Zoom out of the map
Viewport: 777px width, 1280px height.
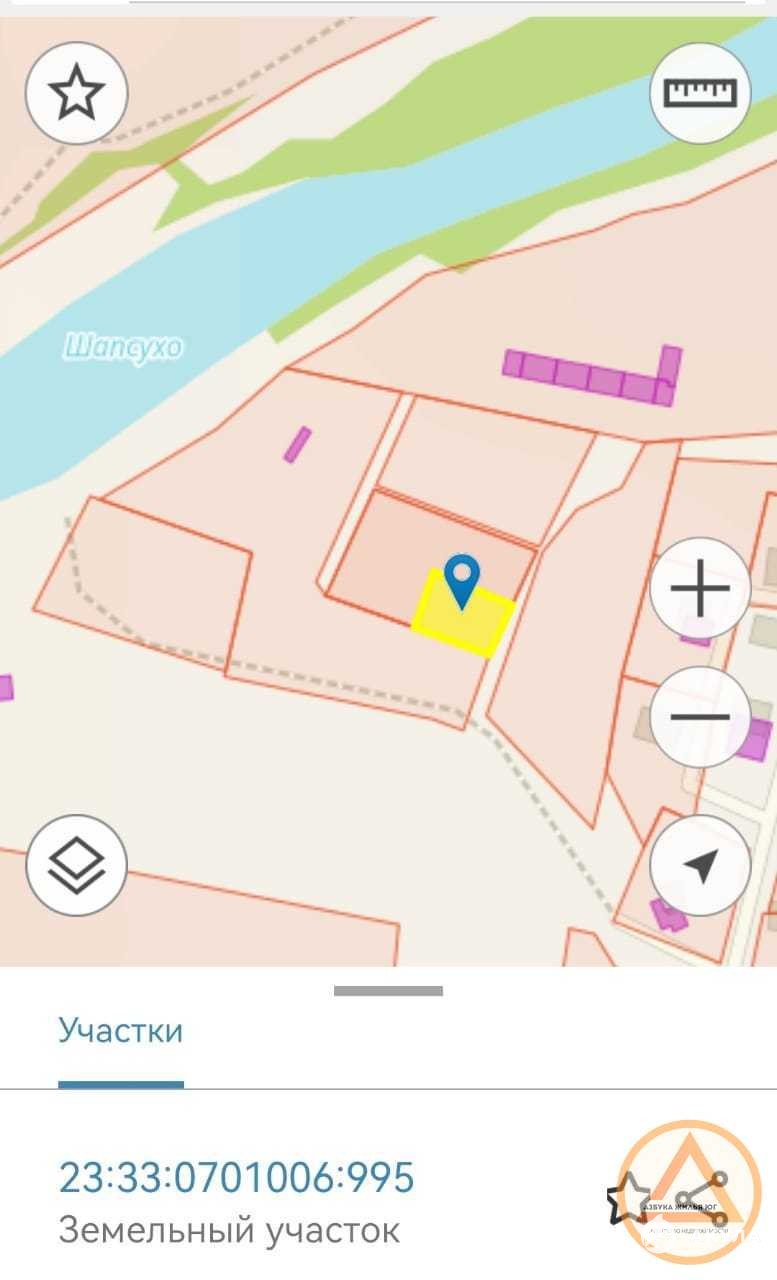point(700,717)
